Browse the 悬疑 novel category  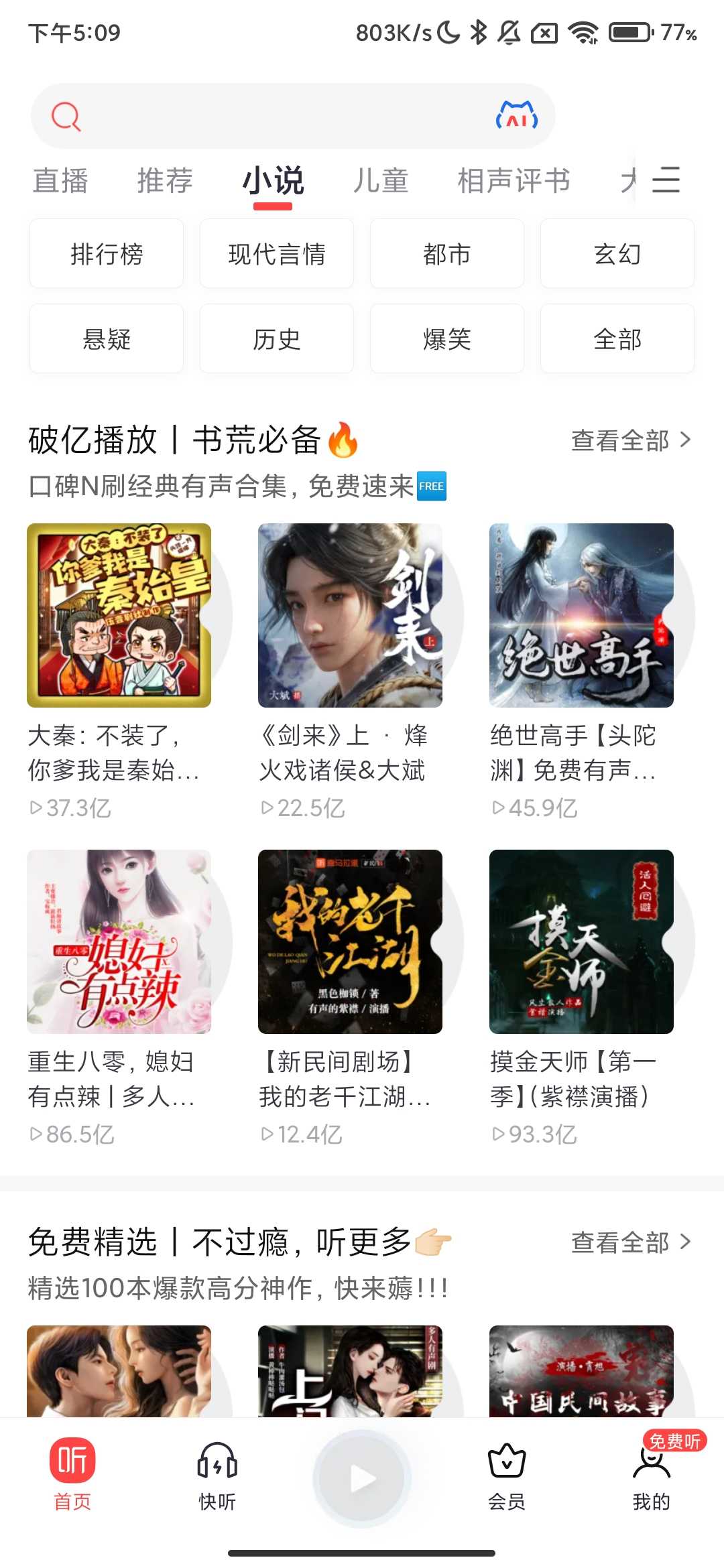107,339
